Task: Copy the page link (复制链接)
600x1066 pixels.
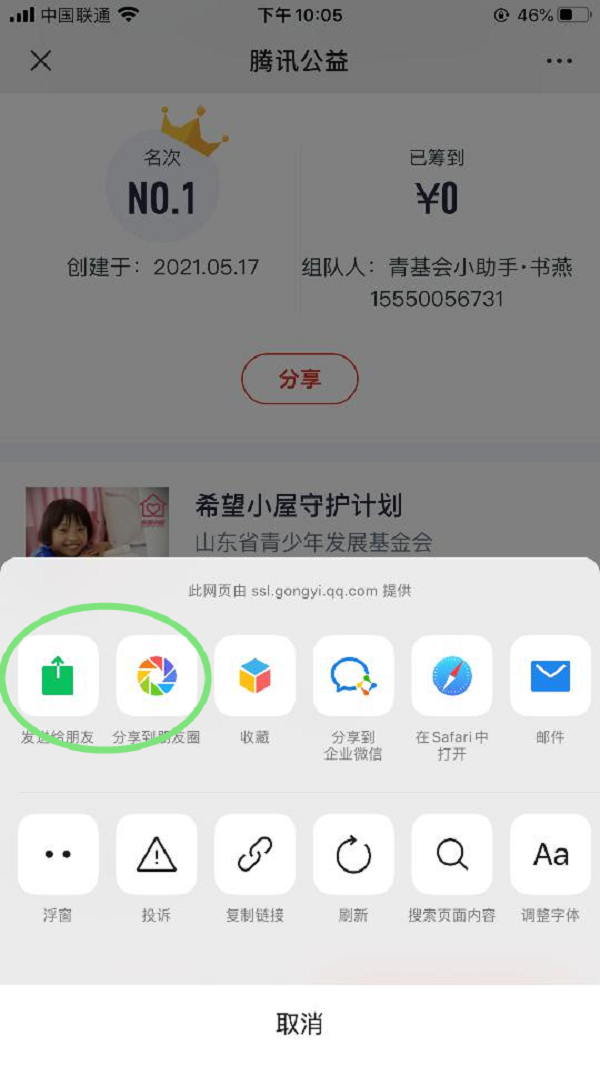Action: point(255,854)
